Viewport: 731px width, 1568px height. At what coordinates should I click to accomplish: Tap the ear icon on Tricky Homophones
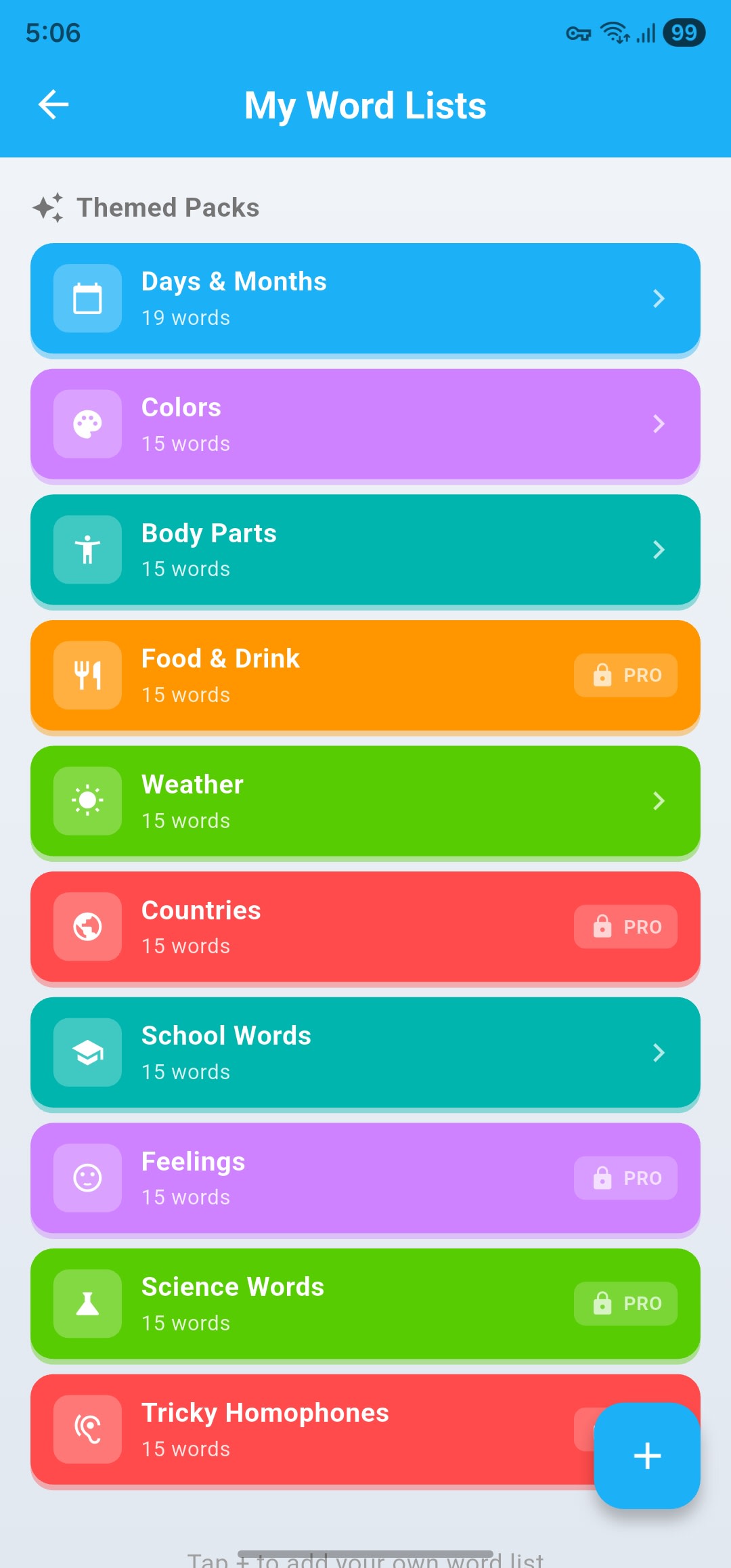[x=87, y=1429]
